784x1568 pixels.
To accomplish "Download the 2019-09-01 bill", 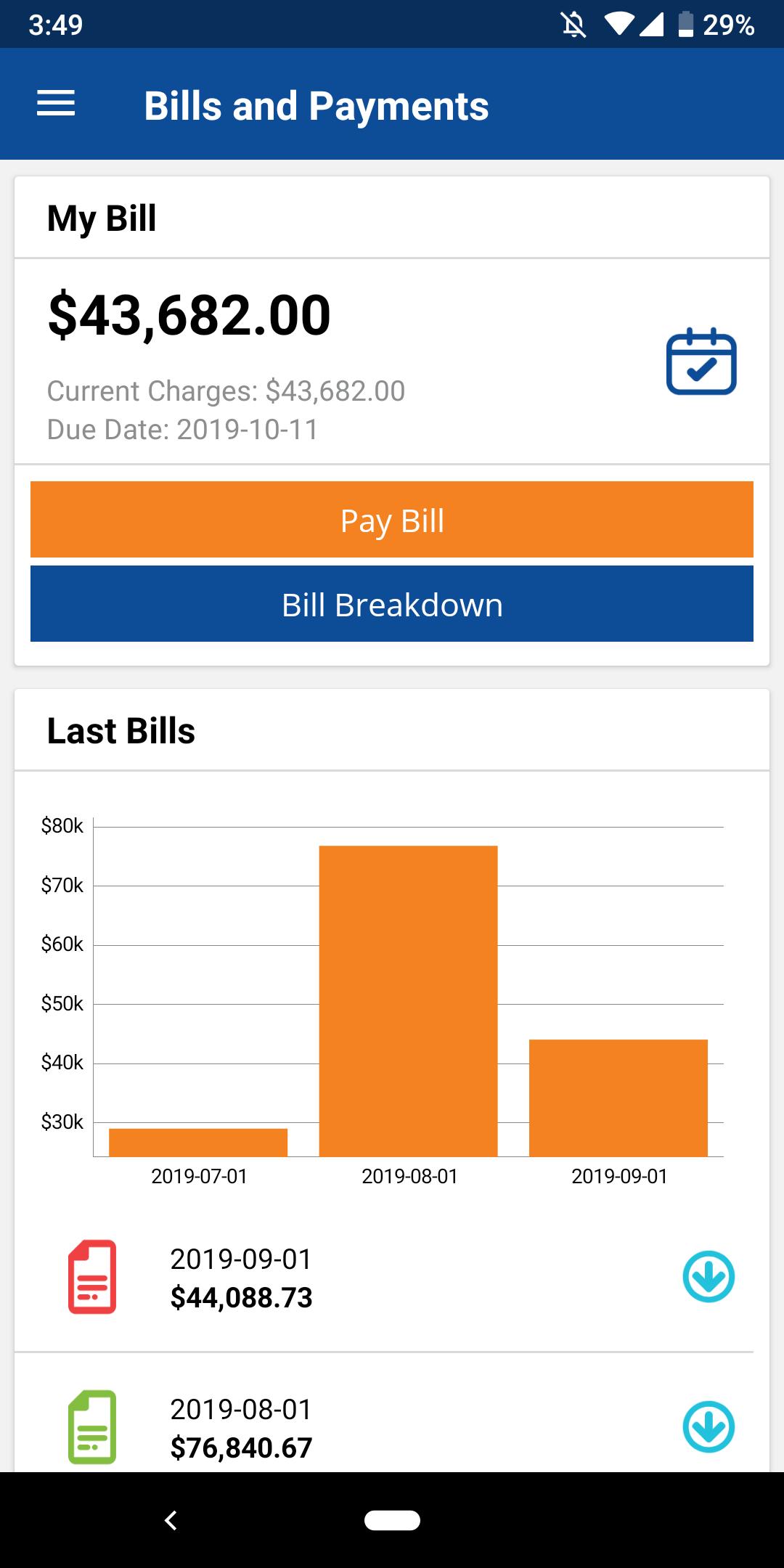I will 709,1277.
